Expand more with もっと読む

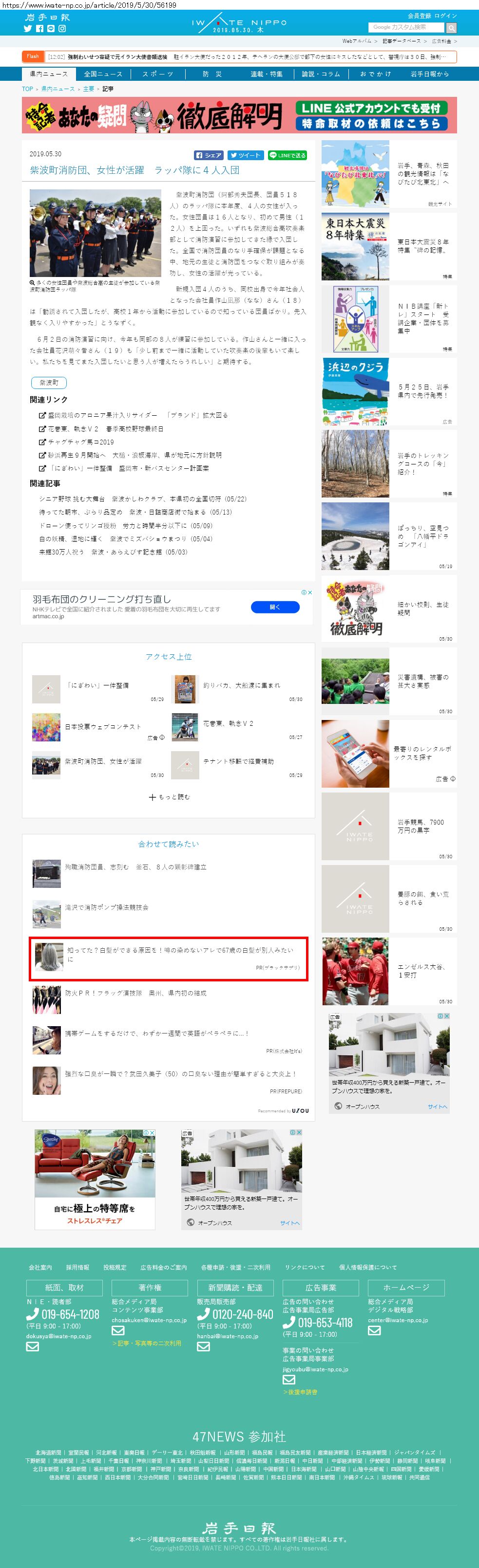point(170,797)
